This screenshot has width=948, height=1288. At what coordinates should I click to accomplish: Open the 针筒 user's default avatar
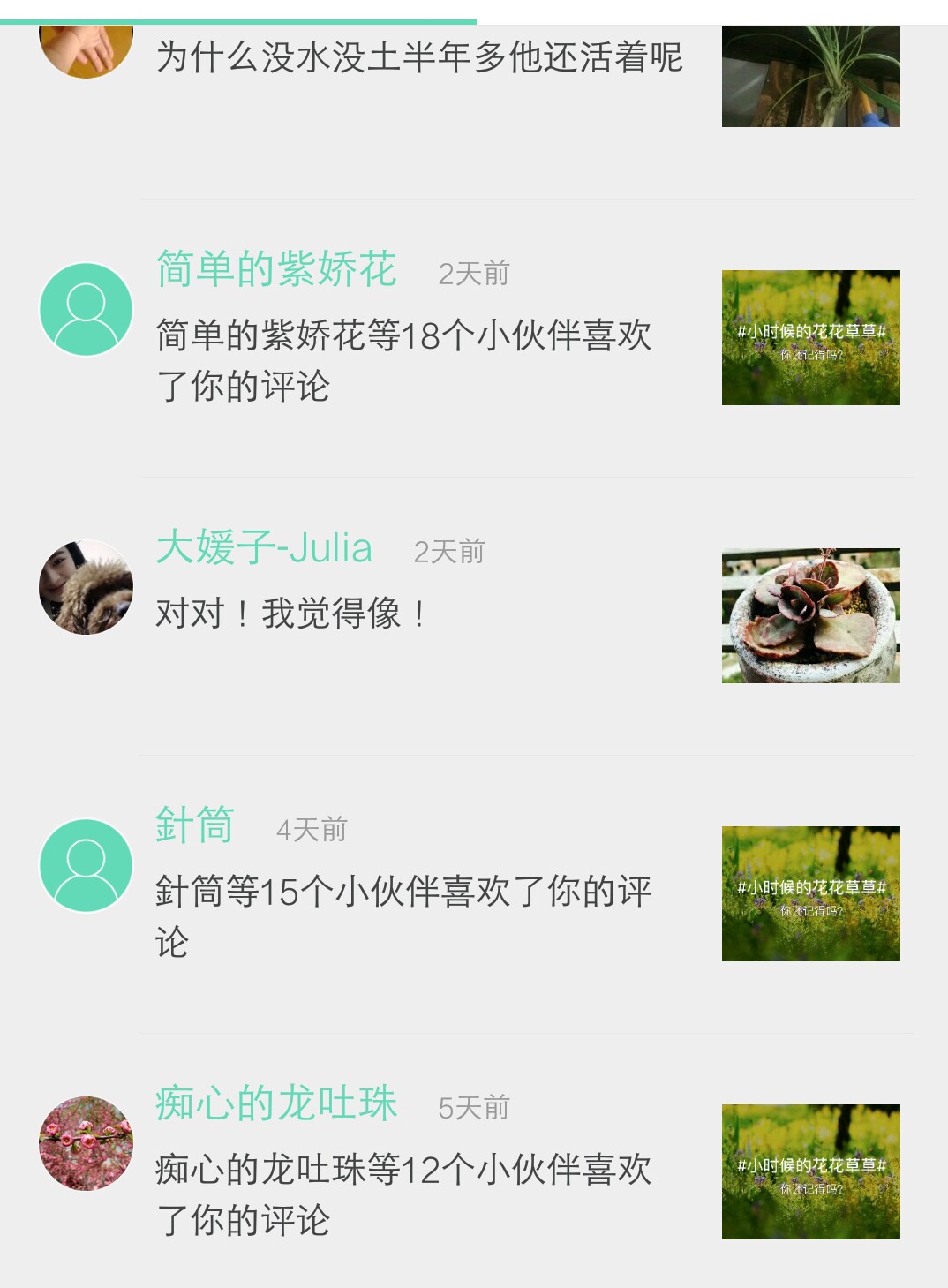tap(86, 865)
